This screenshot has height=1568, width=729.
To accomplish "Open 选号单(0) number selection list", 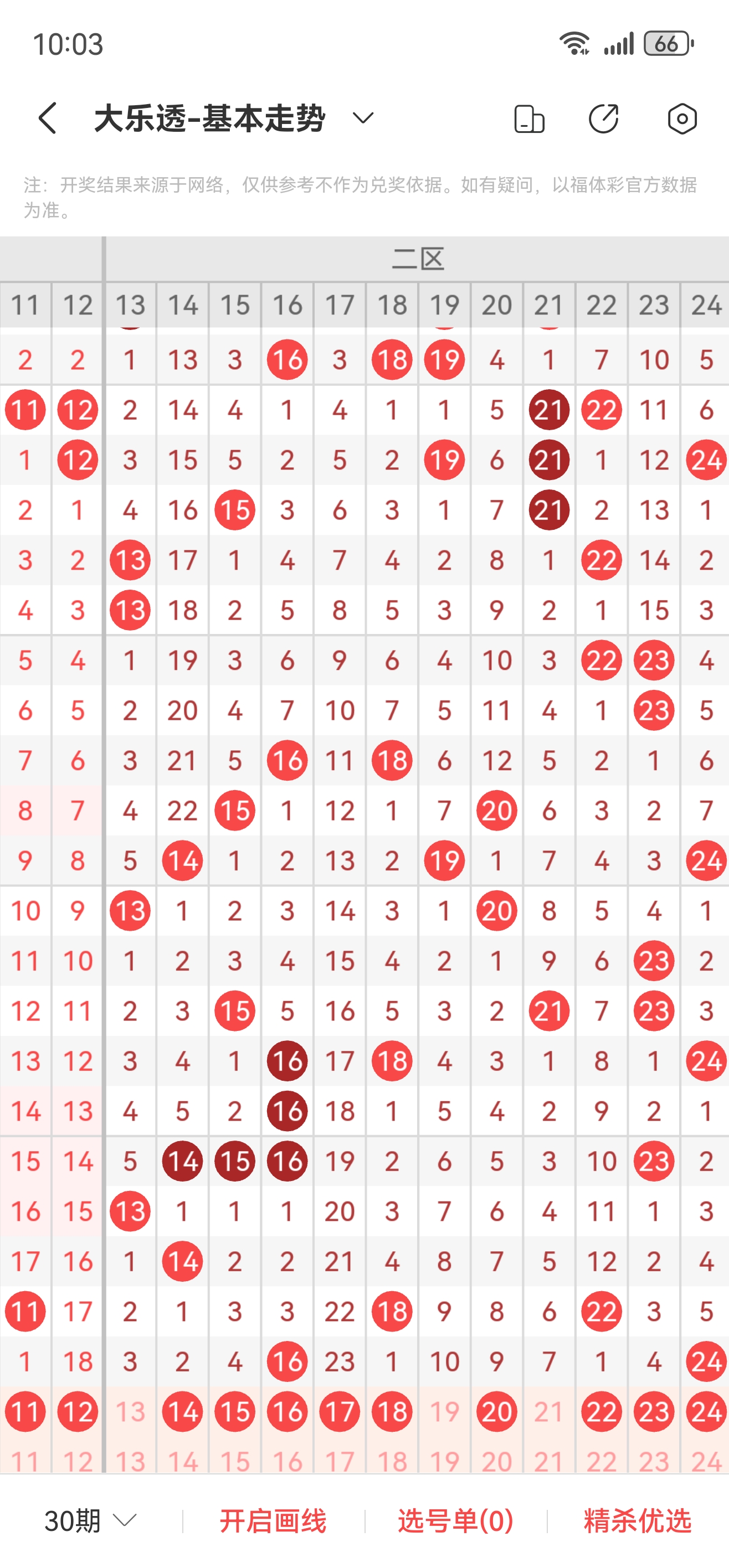I will pyautogui.click(x=455, y=1521).
